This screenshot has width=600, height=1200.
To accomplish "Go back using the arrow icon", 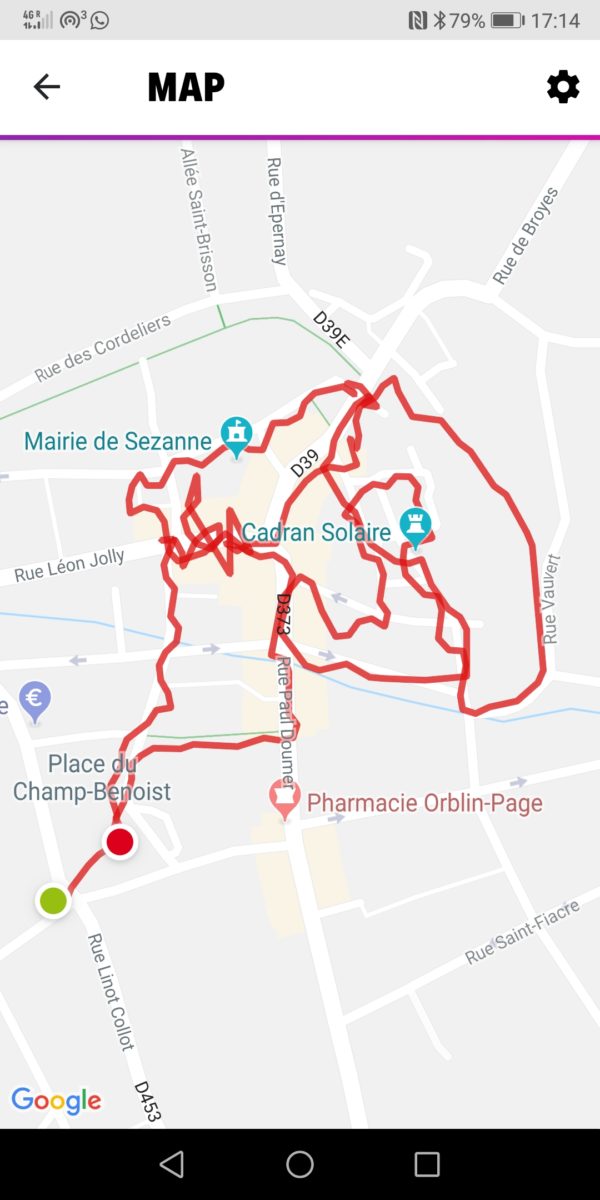I will pos(47,87).
